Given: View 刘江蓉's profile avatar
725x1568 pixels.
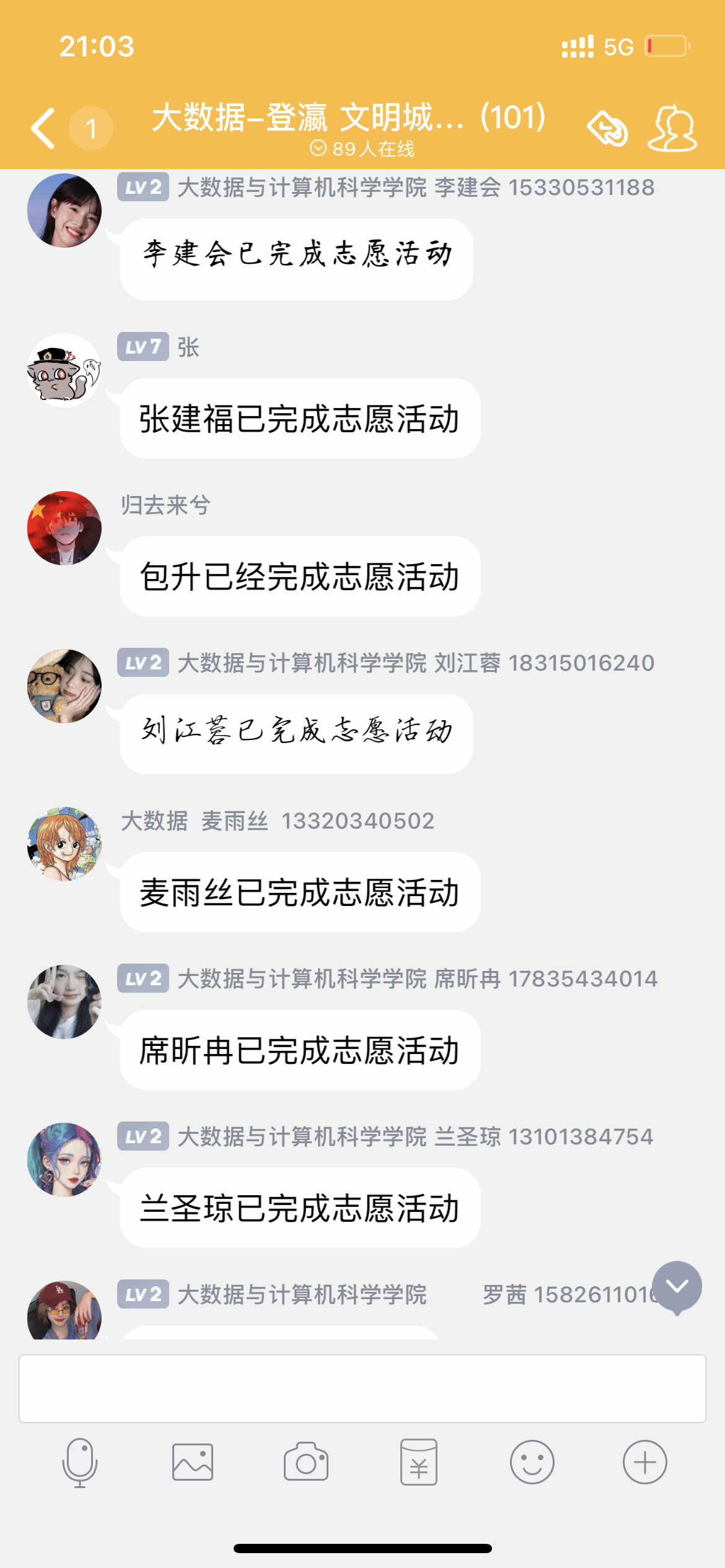Looking at the screenshot, I should [x=64, y=686].
